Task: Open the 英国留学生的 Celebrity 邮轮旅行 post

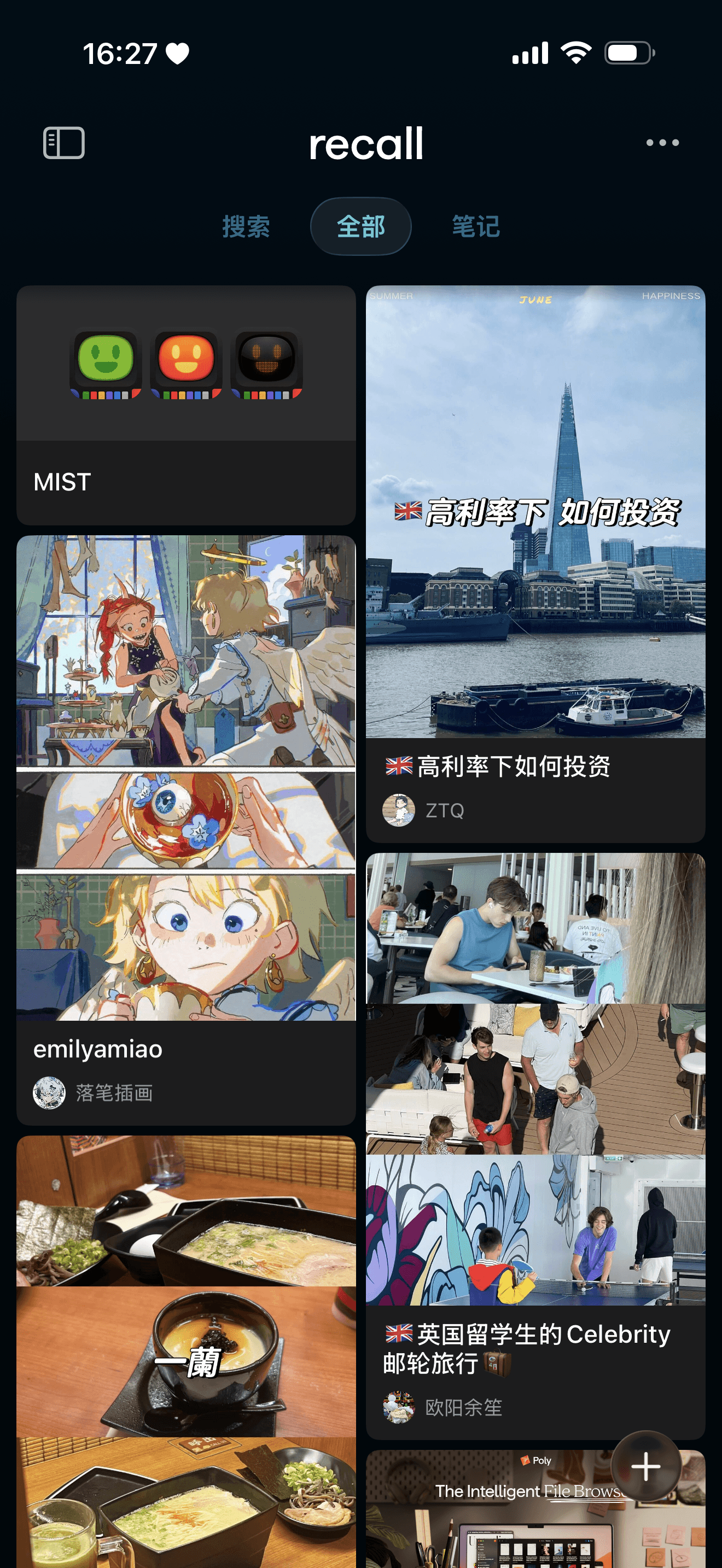Action: point(535,1144)
